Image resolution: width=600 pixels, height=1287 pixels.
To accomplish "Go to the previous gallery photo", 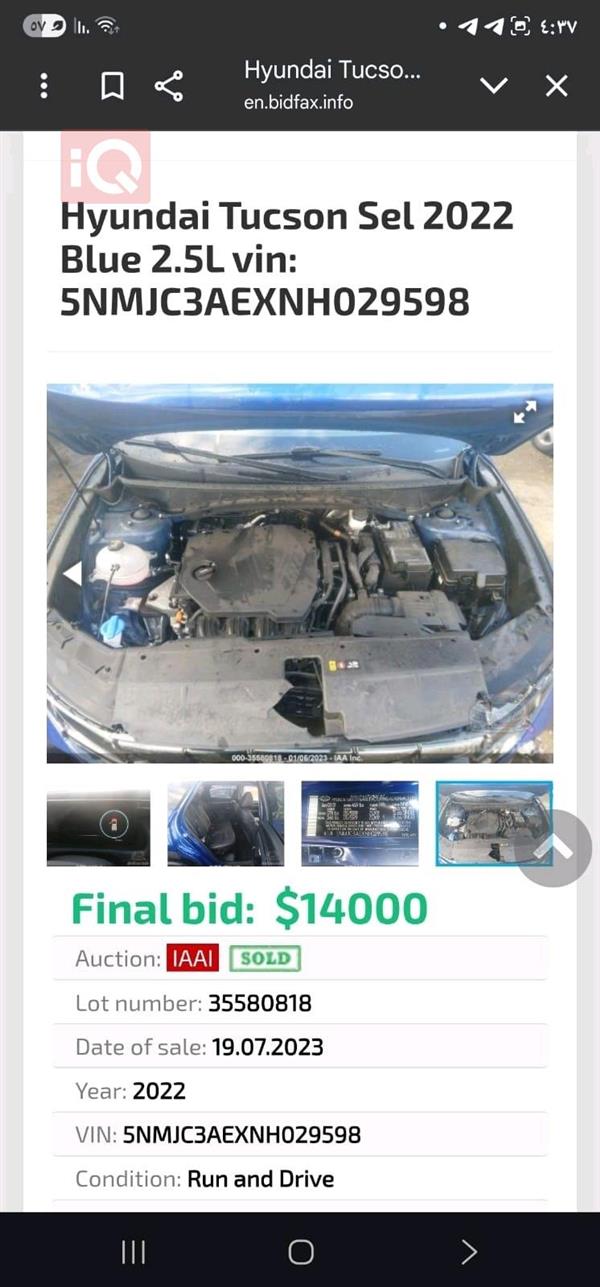I will 72,574.
